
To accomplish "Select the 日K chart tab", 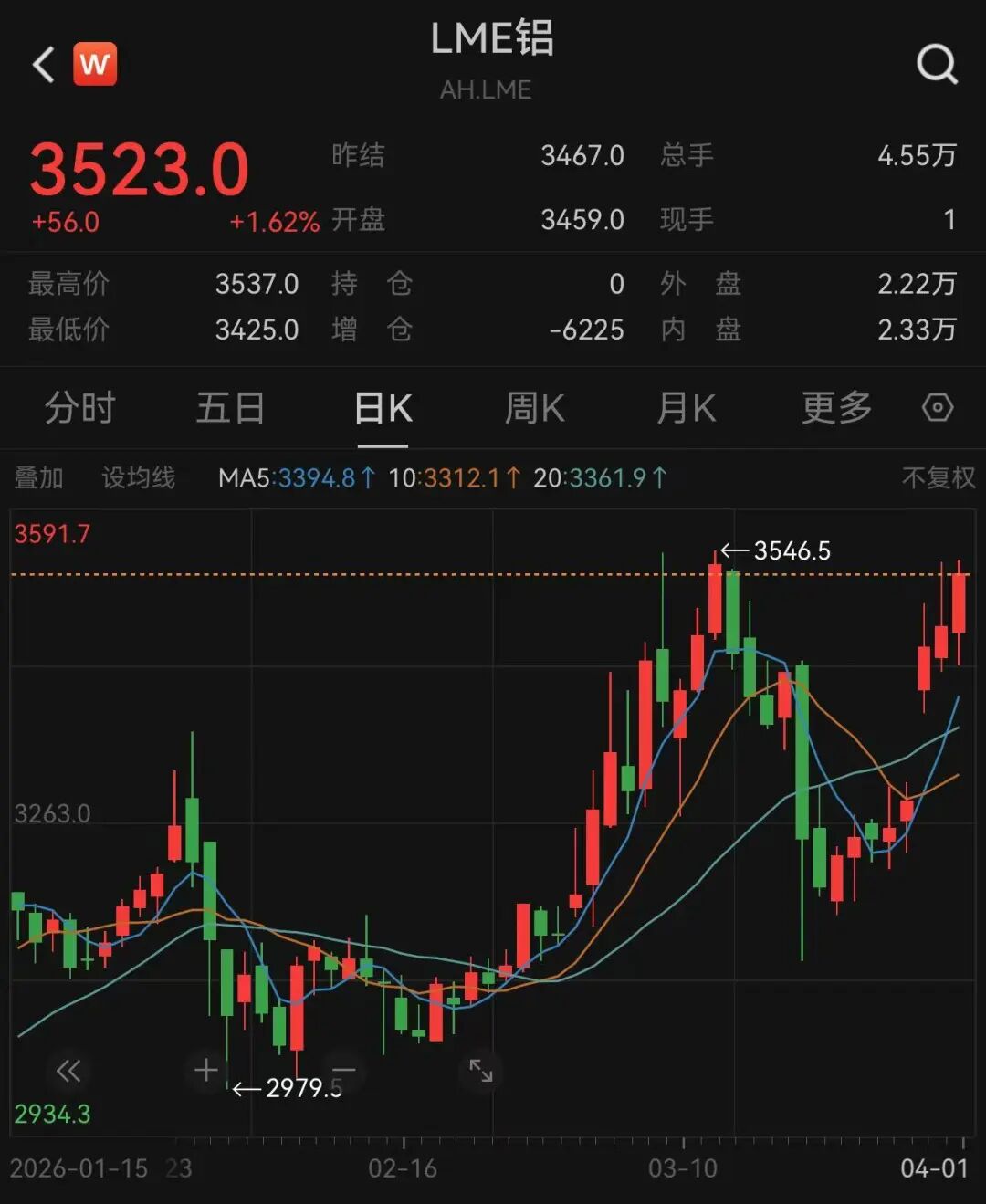I will tap(383, 408).
